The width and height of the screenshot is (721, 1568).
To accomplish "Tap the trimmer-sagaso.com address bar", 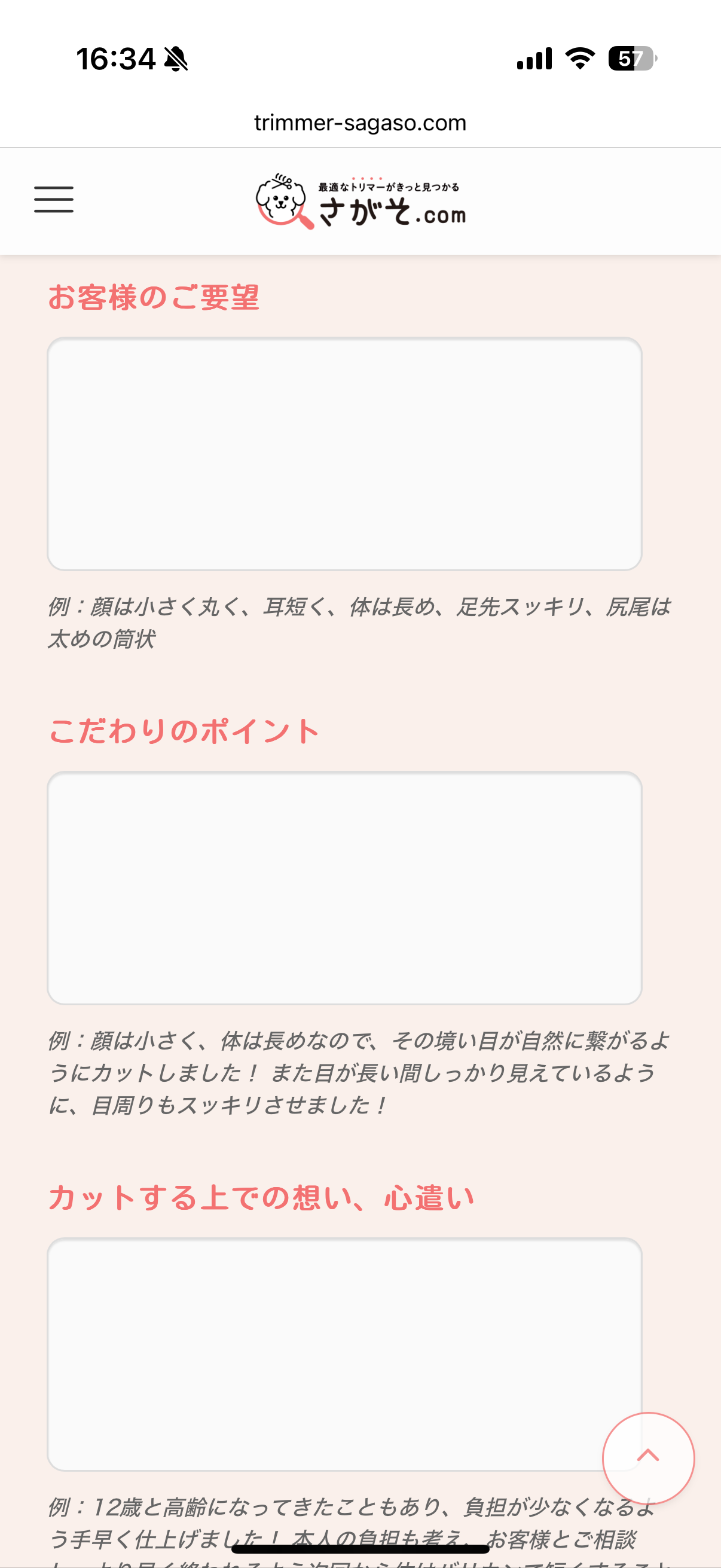I will 360,123.
